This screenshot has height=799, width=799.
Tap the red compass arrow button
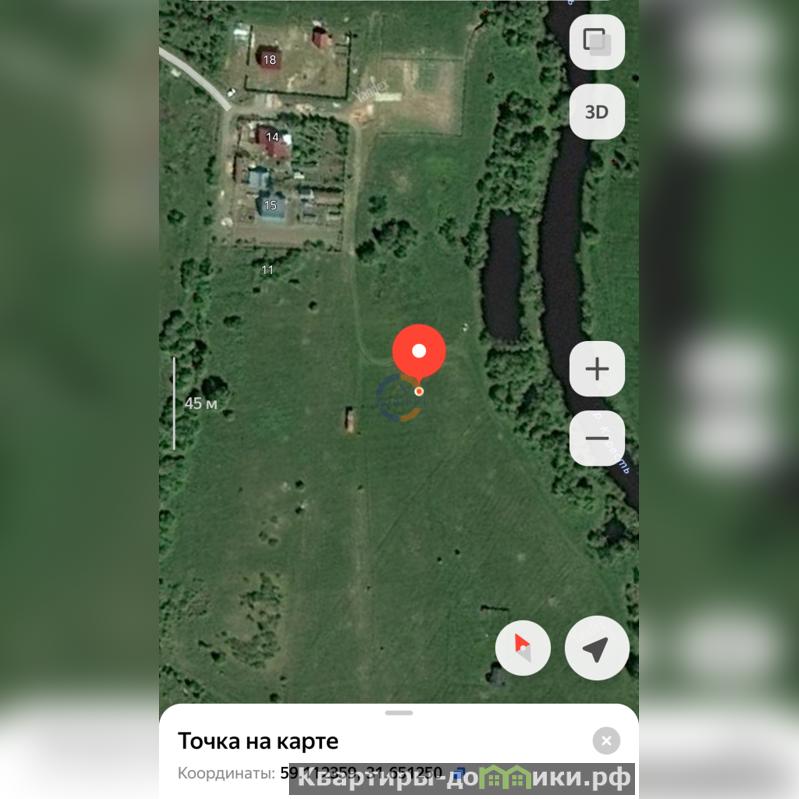[x=523, y=649]
